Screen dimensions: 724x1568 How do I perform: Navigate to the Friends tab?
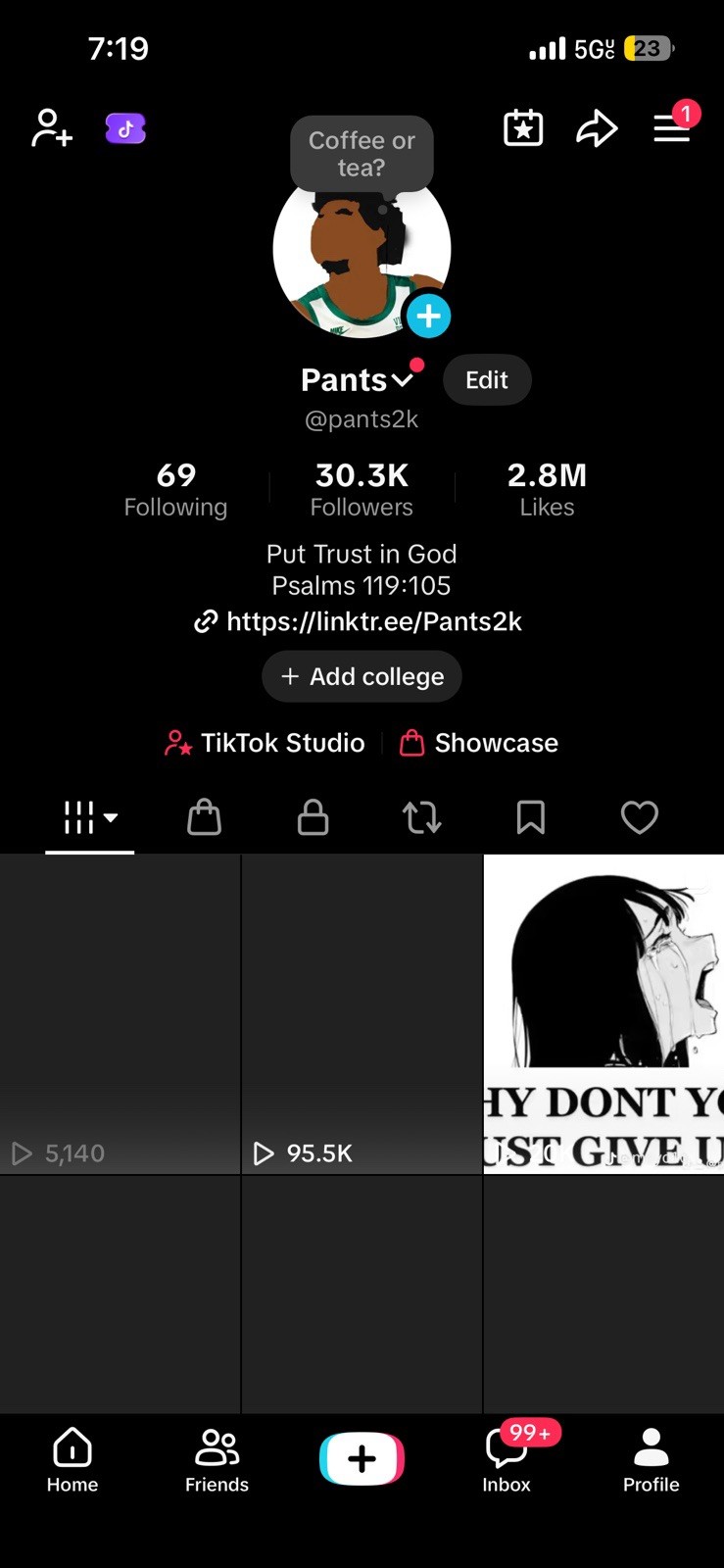(217, 1460)
